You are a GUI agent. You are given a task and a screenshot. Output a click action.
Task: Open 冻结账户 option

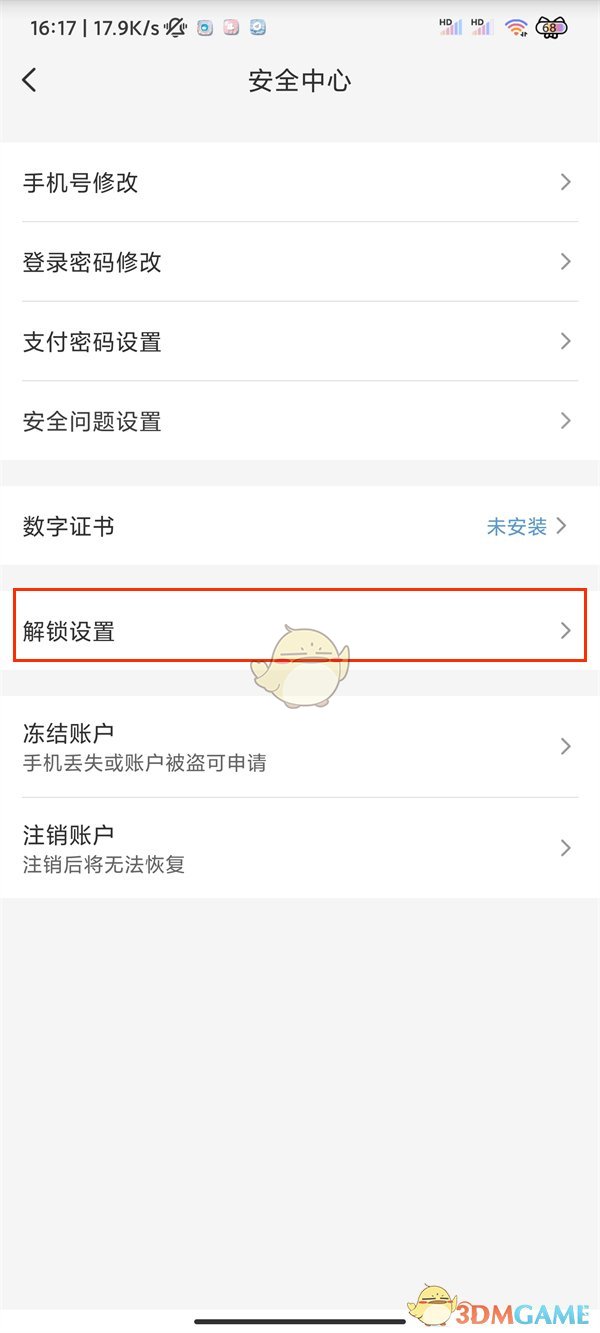point(300,746)
